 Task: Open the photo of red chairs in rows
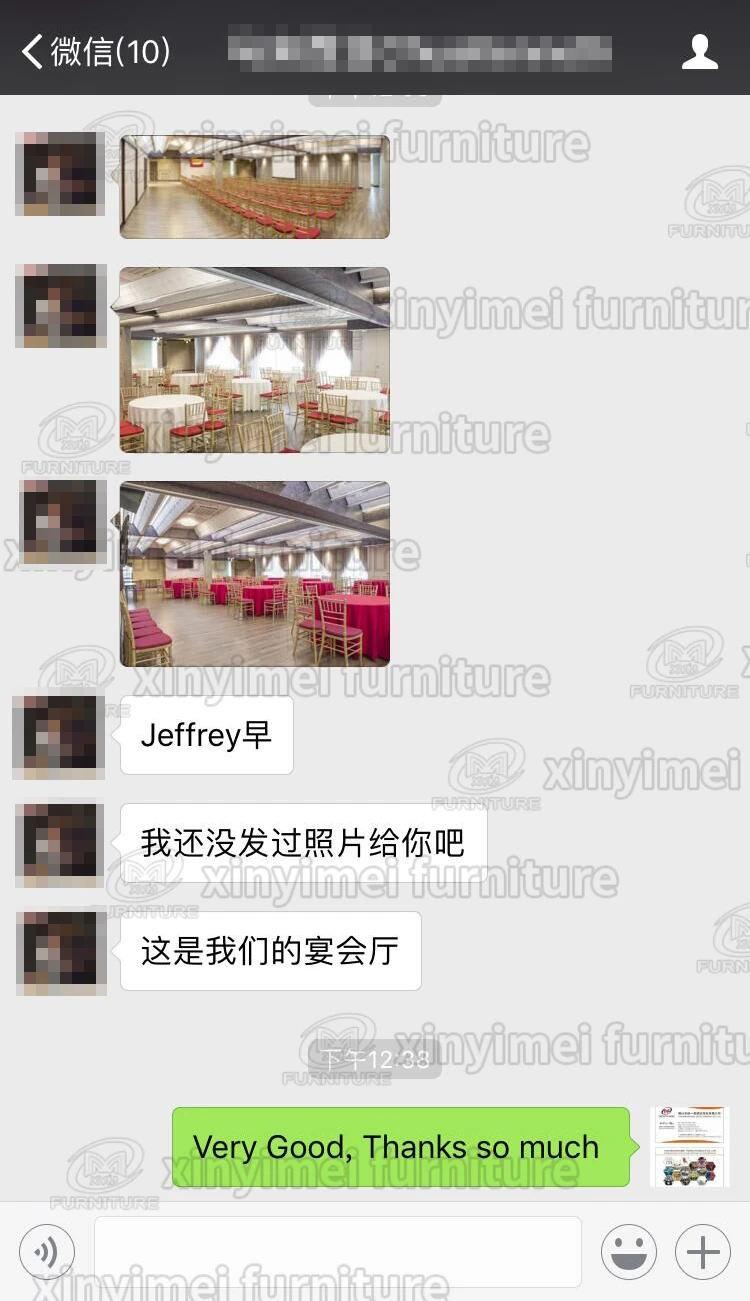click(x=254, y=187)
